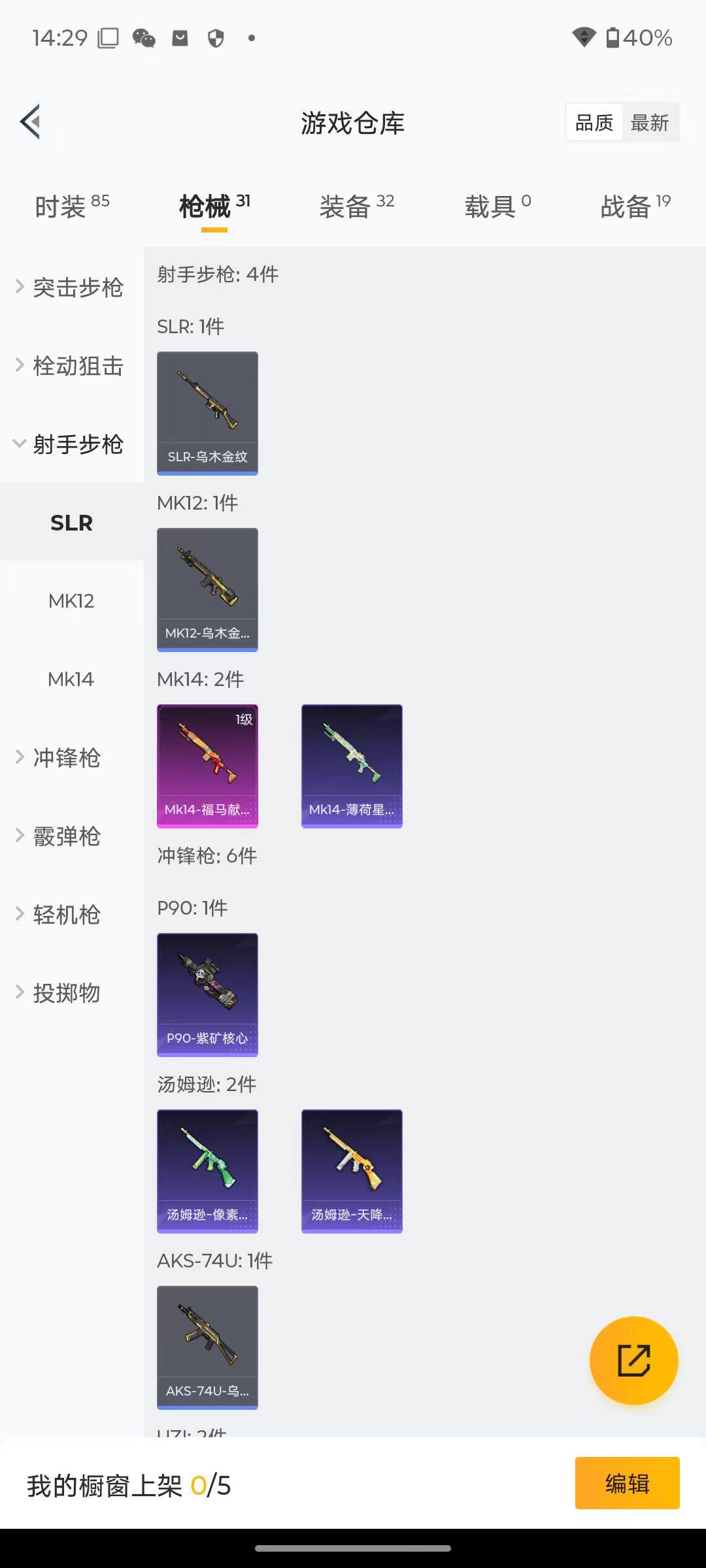The width and height of the screenshot is (706, 1568).
Task: Select the MK12-乌木金 weapon card
Action: coord(207,588)
